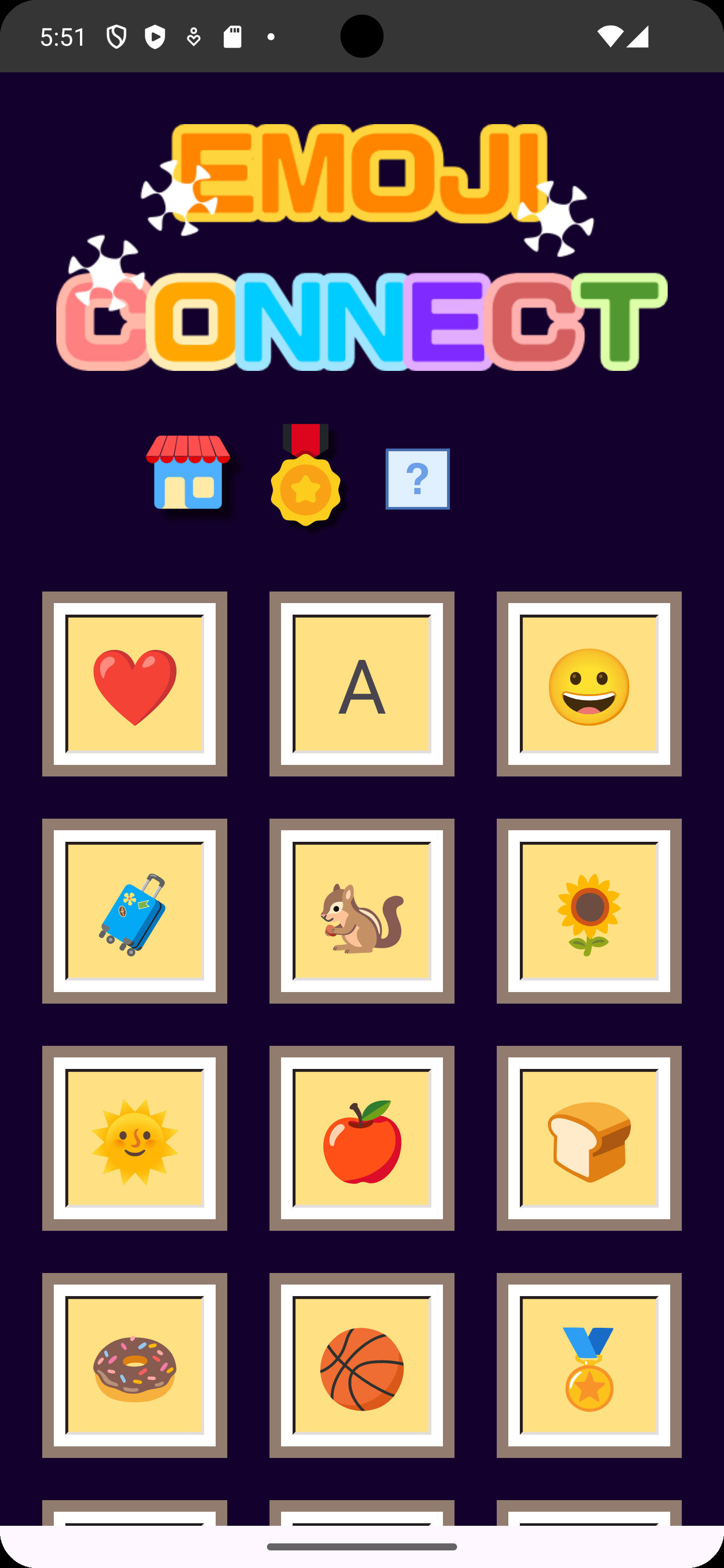
Task: Select the letter A tile
Action: pos(361,682)
